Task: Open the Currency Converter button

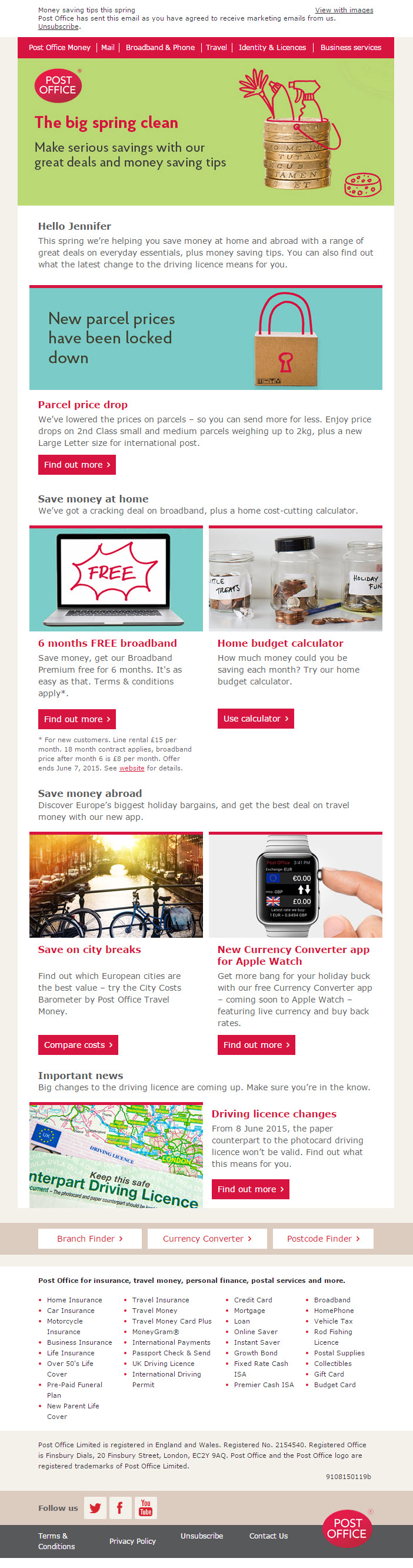Action: click(207, 1239)
